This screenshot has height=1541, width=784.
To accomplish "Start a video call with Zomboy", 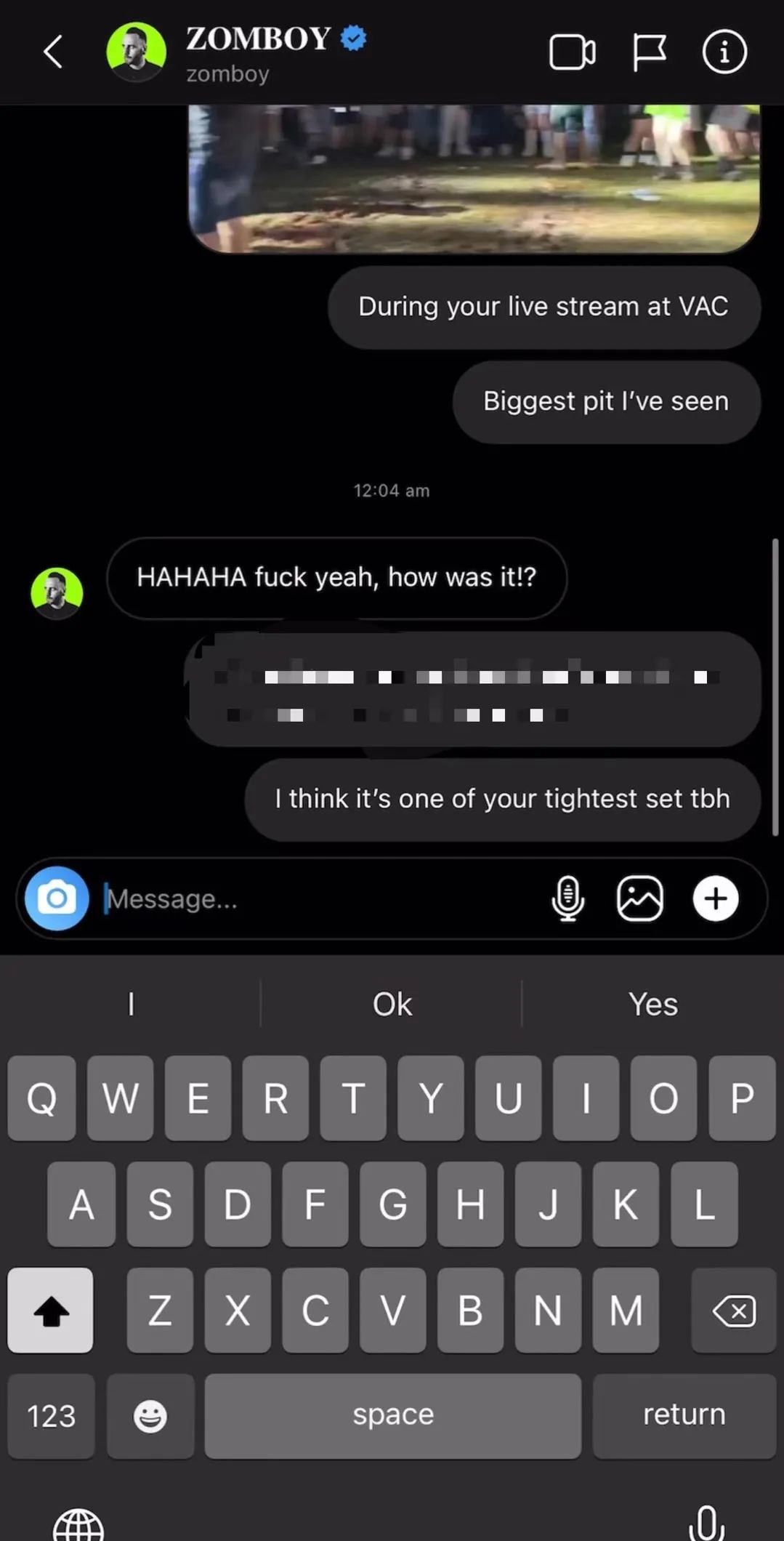I will pos(572,52).
